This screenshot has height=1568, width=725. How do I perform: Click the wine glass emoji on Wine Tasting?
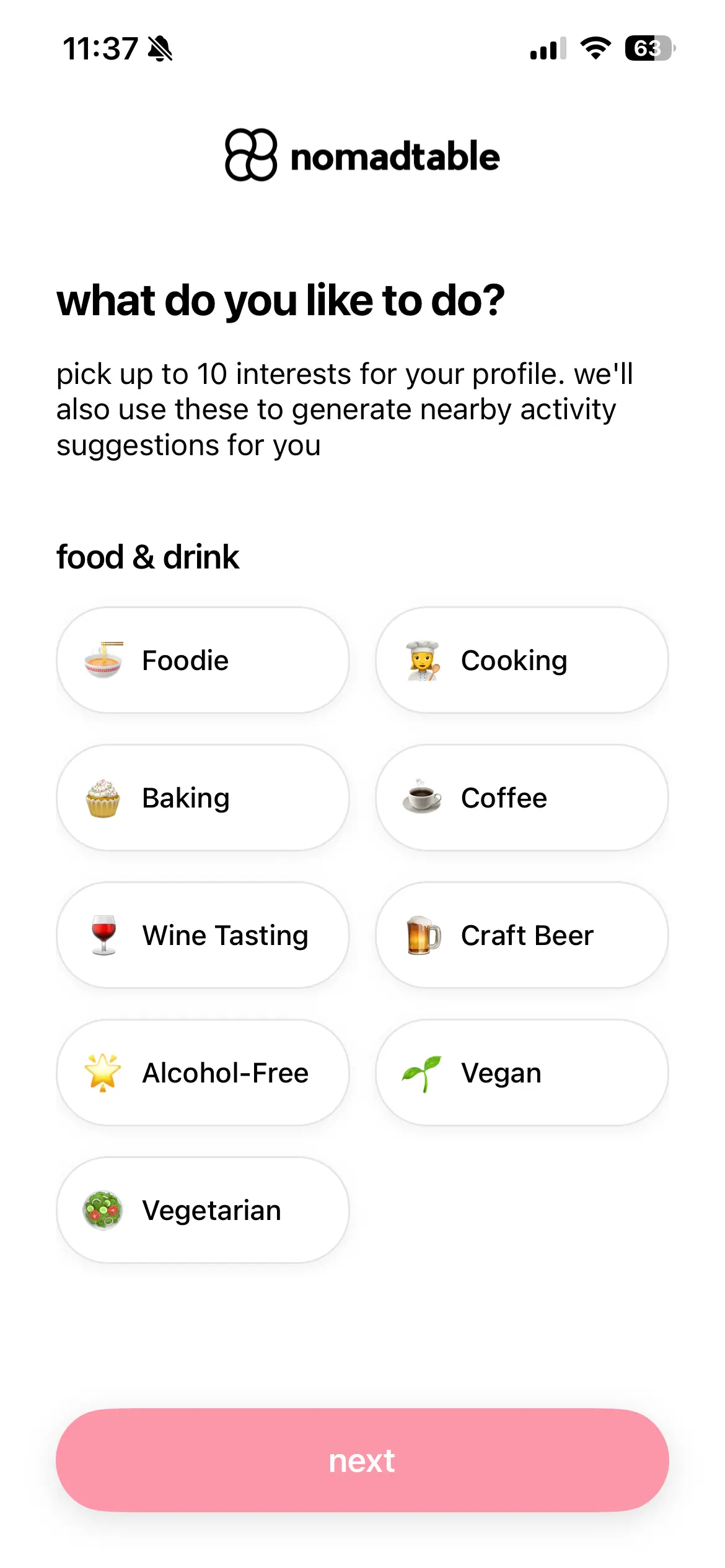(103, 935)
